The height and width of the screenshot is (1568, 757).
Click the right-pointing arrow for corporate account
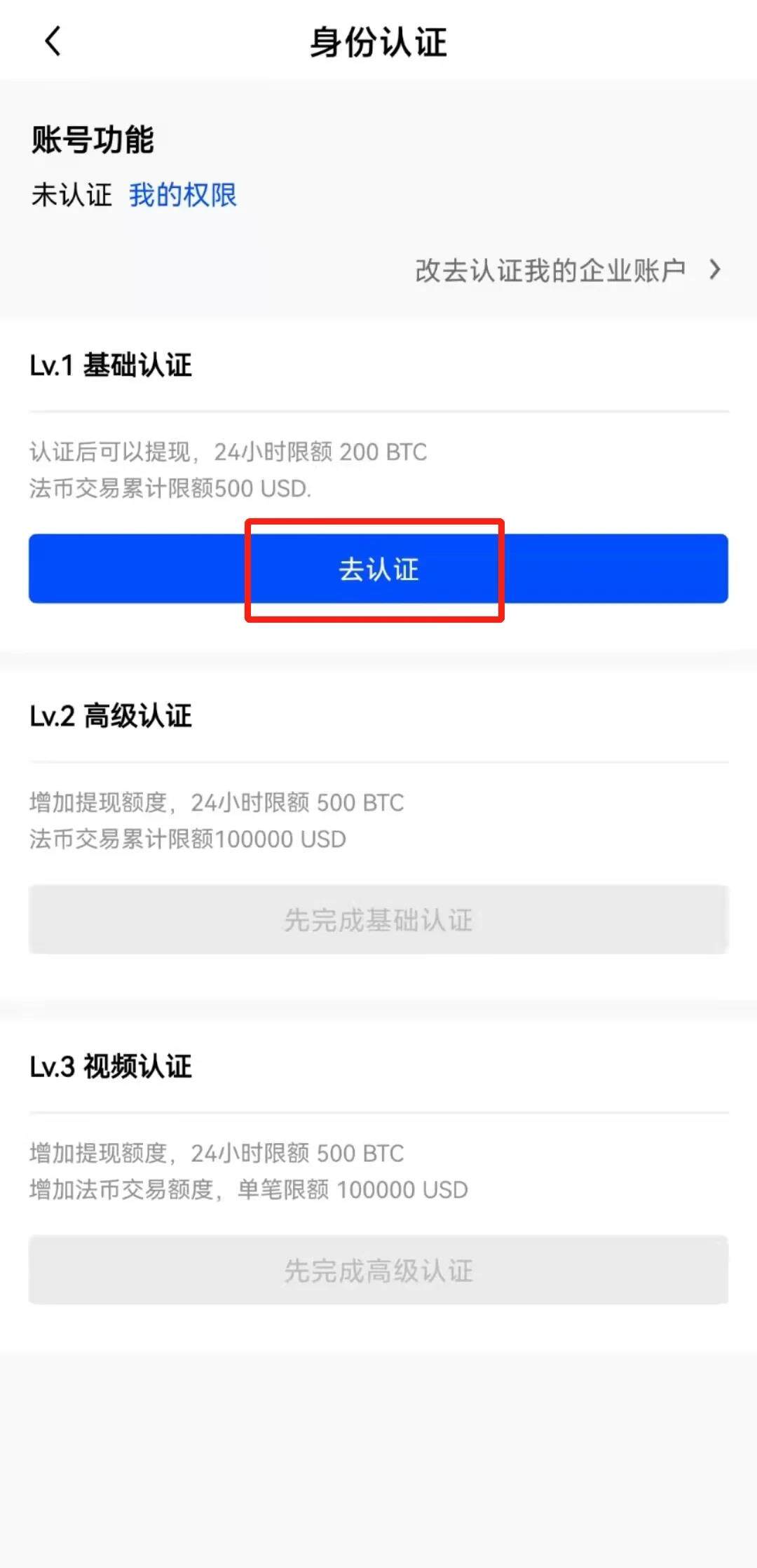pyautogui.click(x=716, y=269)
